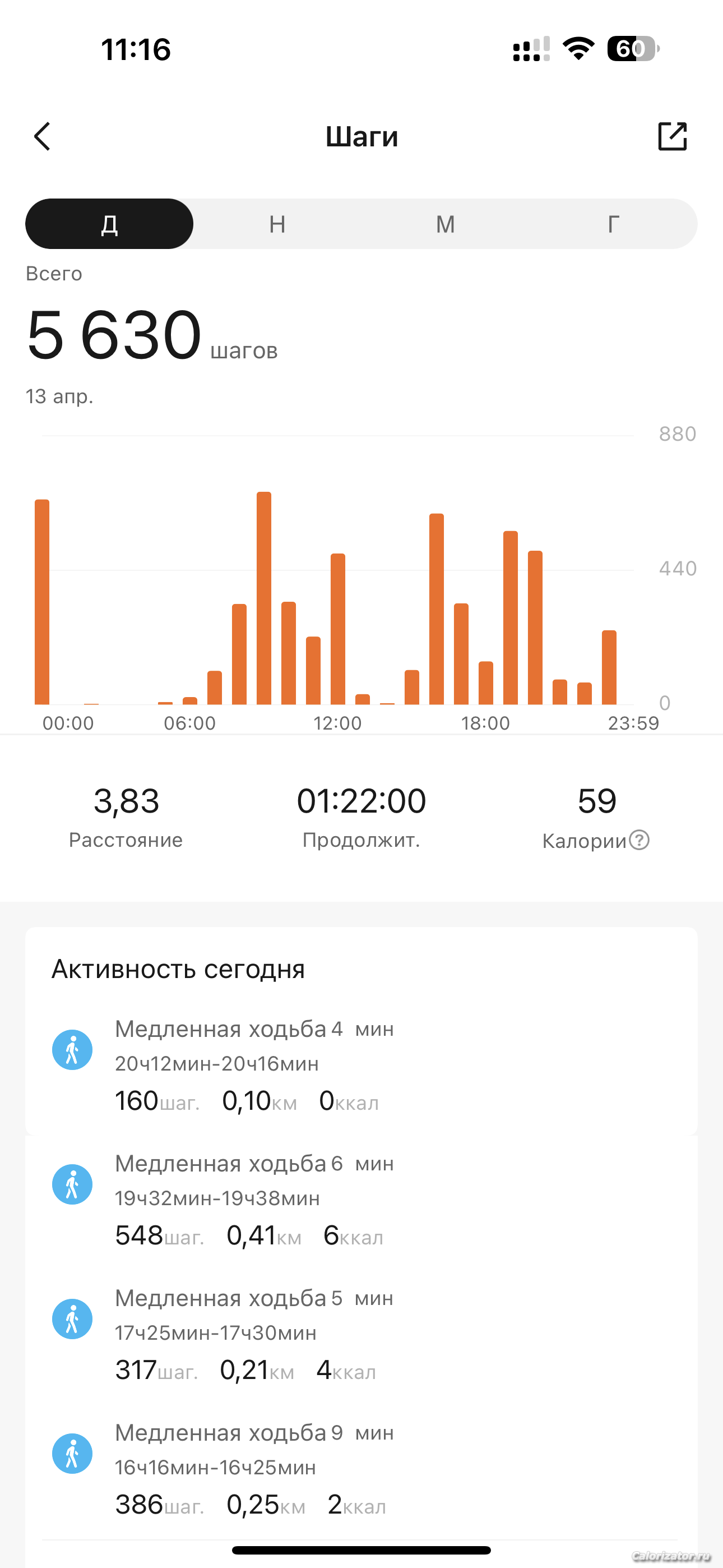The image size is (723, 1568).
Task: Select the Д (day) tab
Action: (109, 224)
